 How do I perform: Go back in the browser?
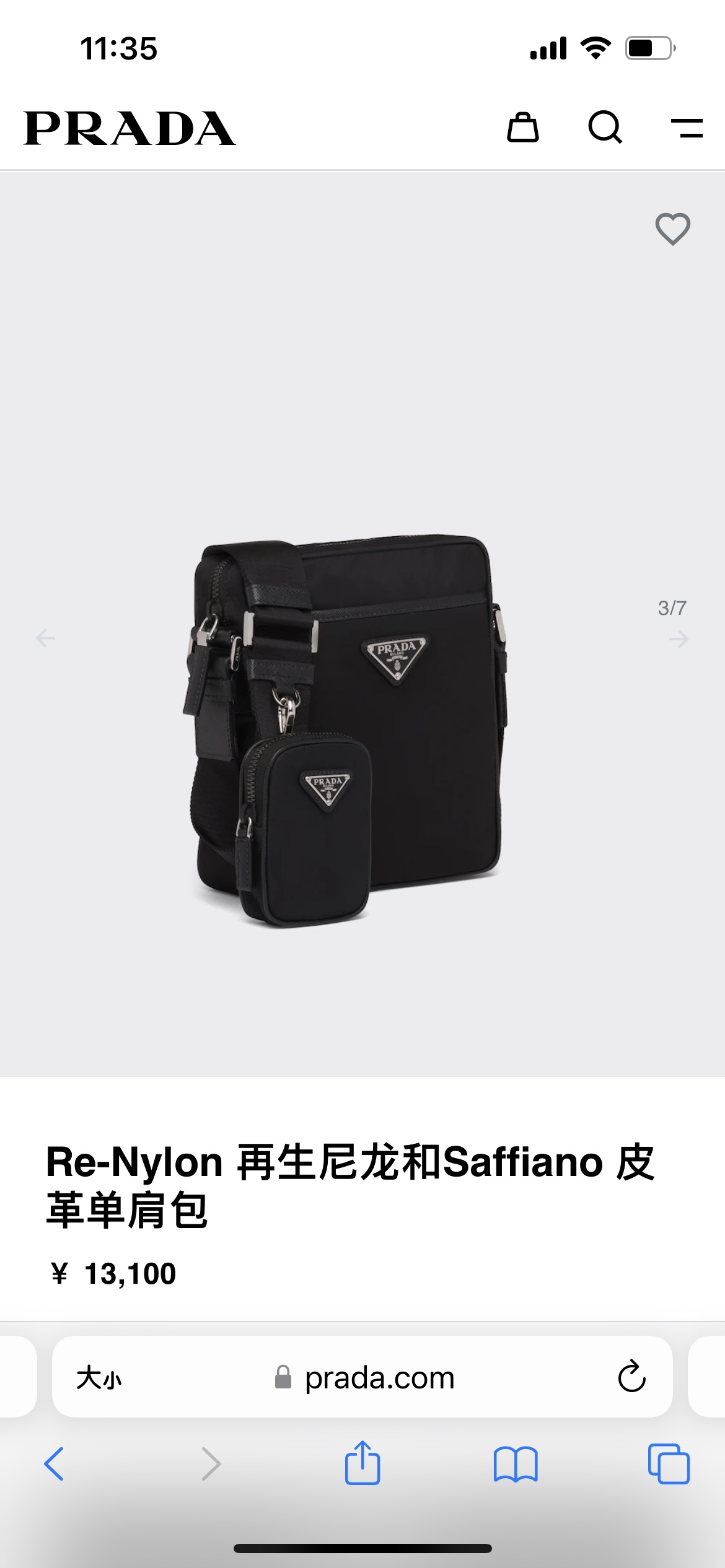(54, 1464)
